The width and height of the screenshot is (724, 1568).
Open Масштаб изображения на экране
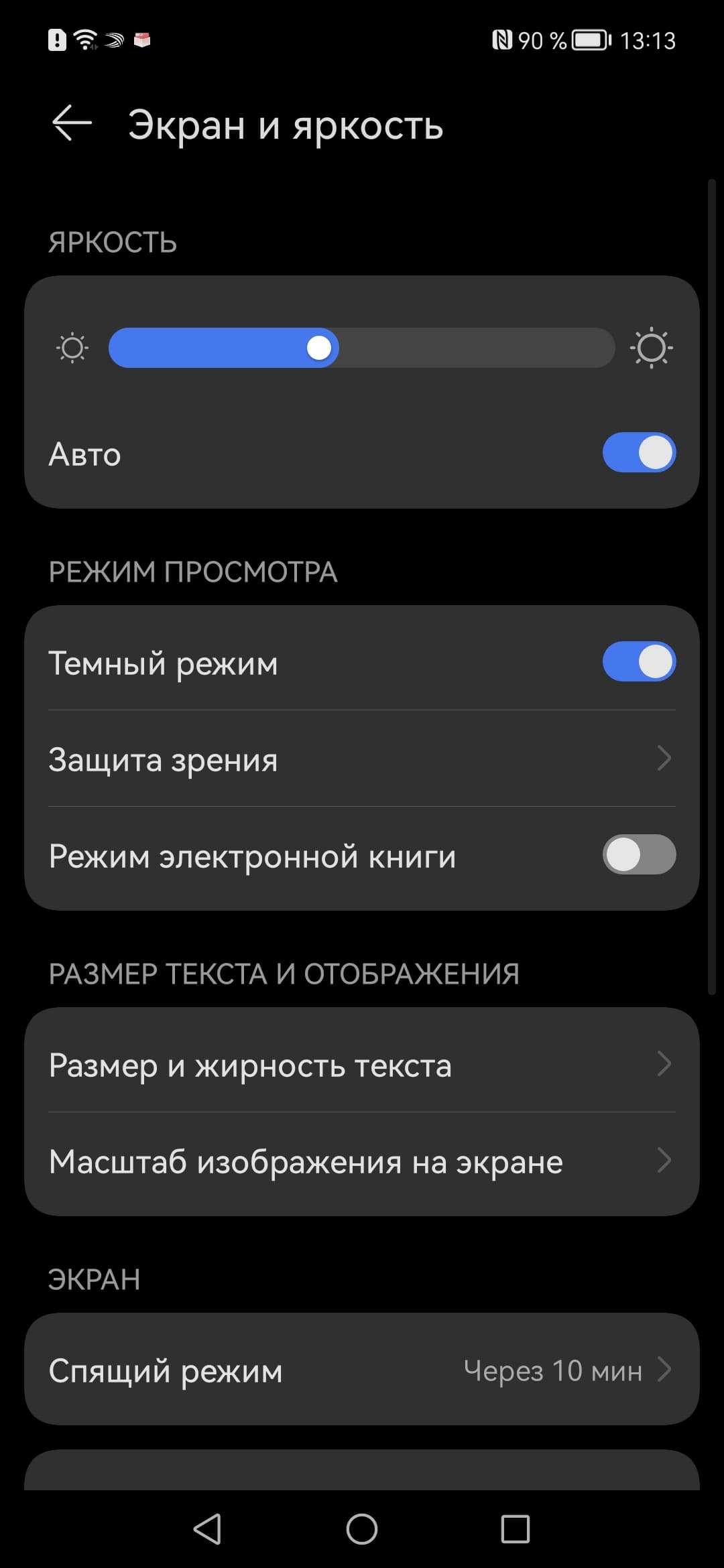[361, 1161]
